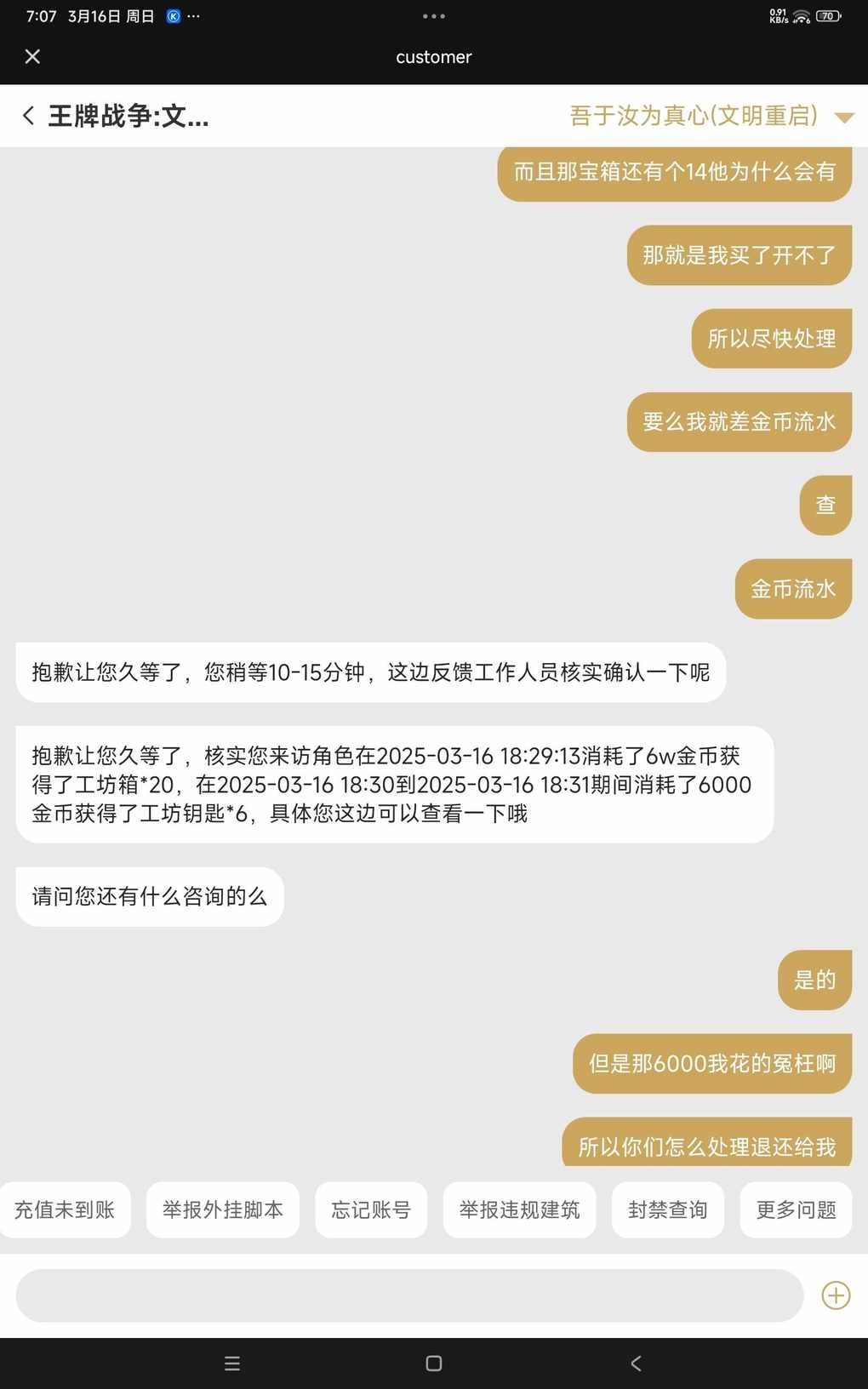Select 举报违规建筑 quick option

519,1209
